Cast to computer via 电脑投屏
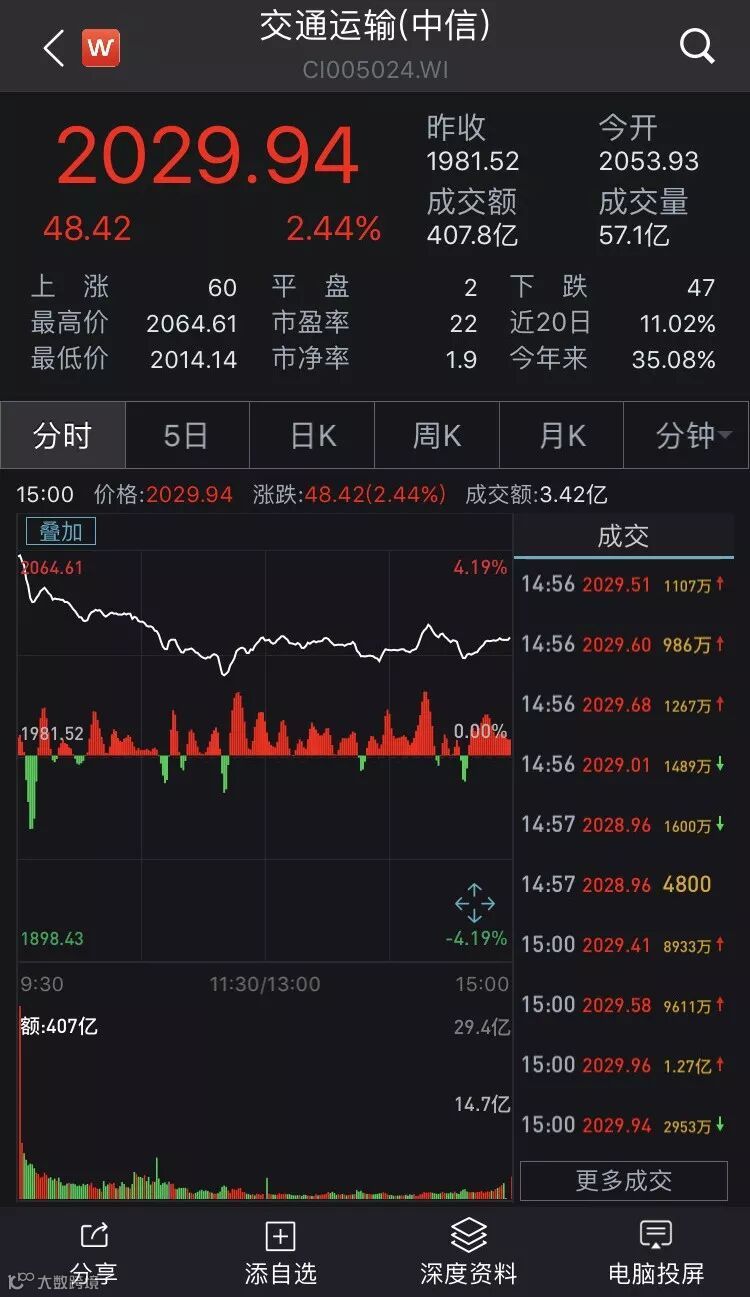 point(656,1251)
